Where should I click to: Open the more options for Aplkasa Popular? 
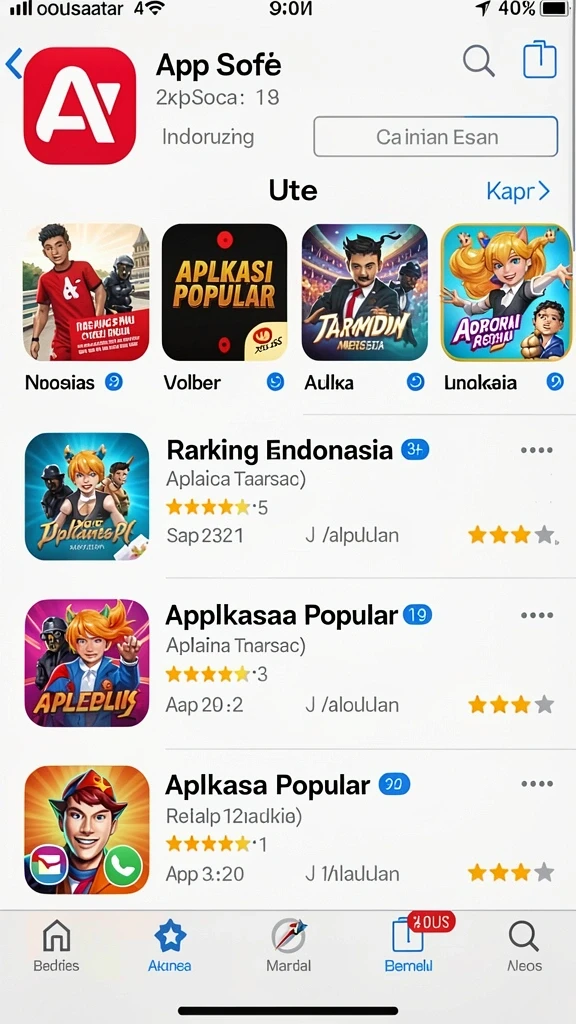tap(537, 784)
